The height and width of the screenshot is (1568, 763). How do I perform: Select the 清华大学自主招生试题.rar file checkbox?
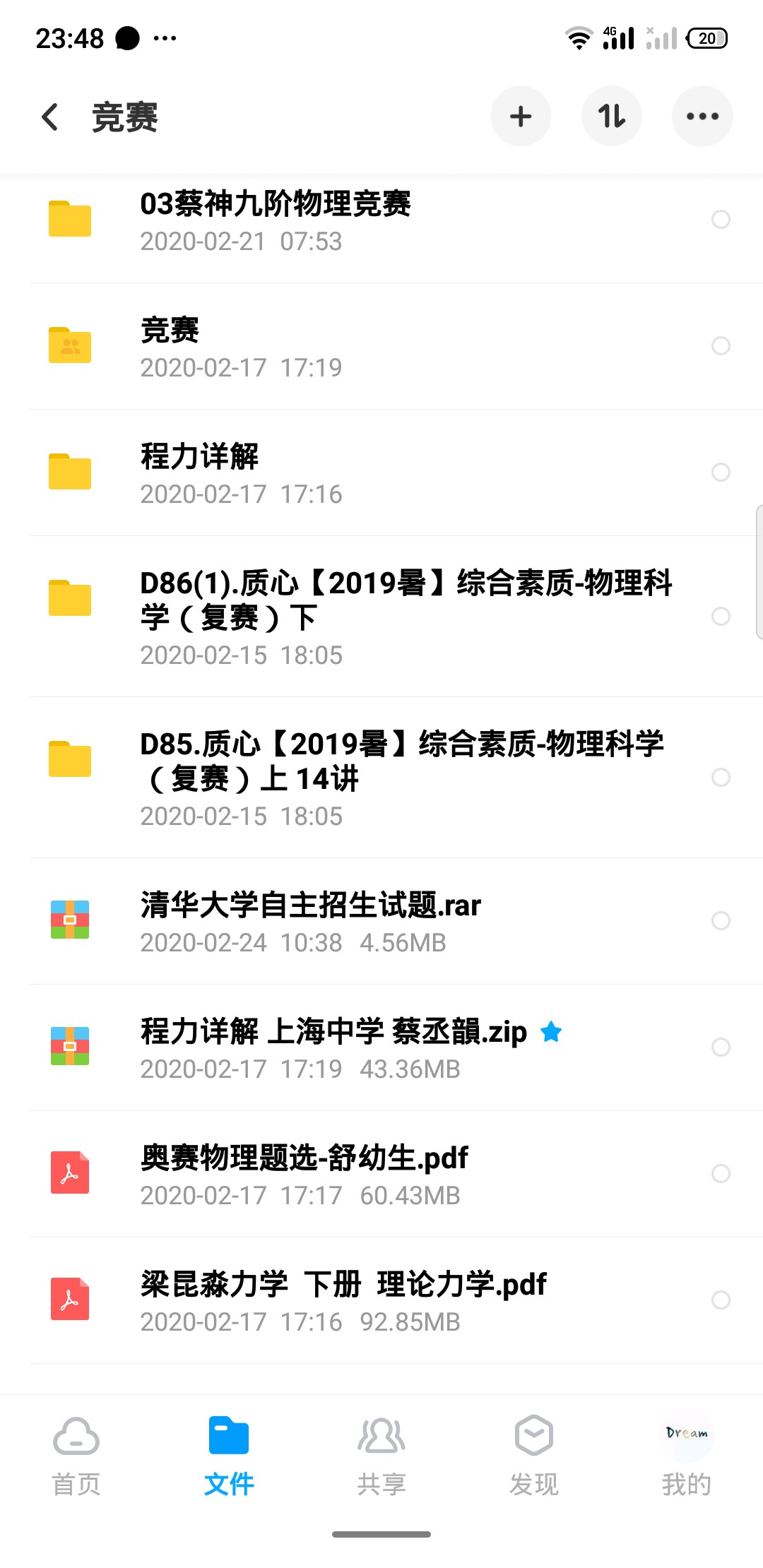[x=721, y=920]
